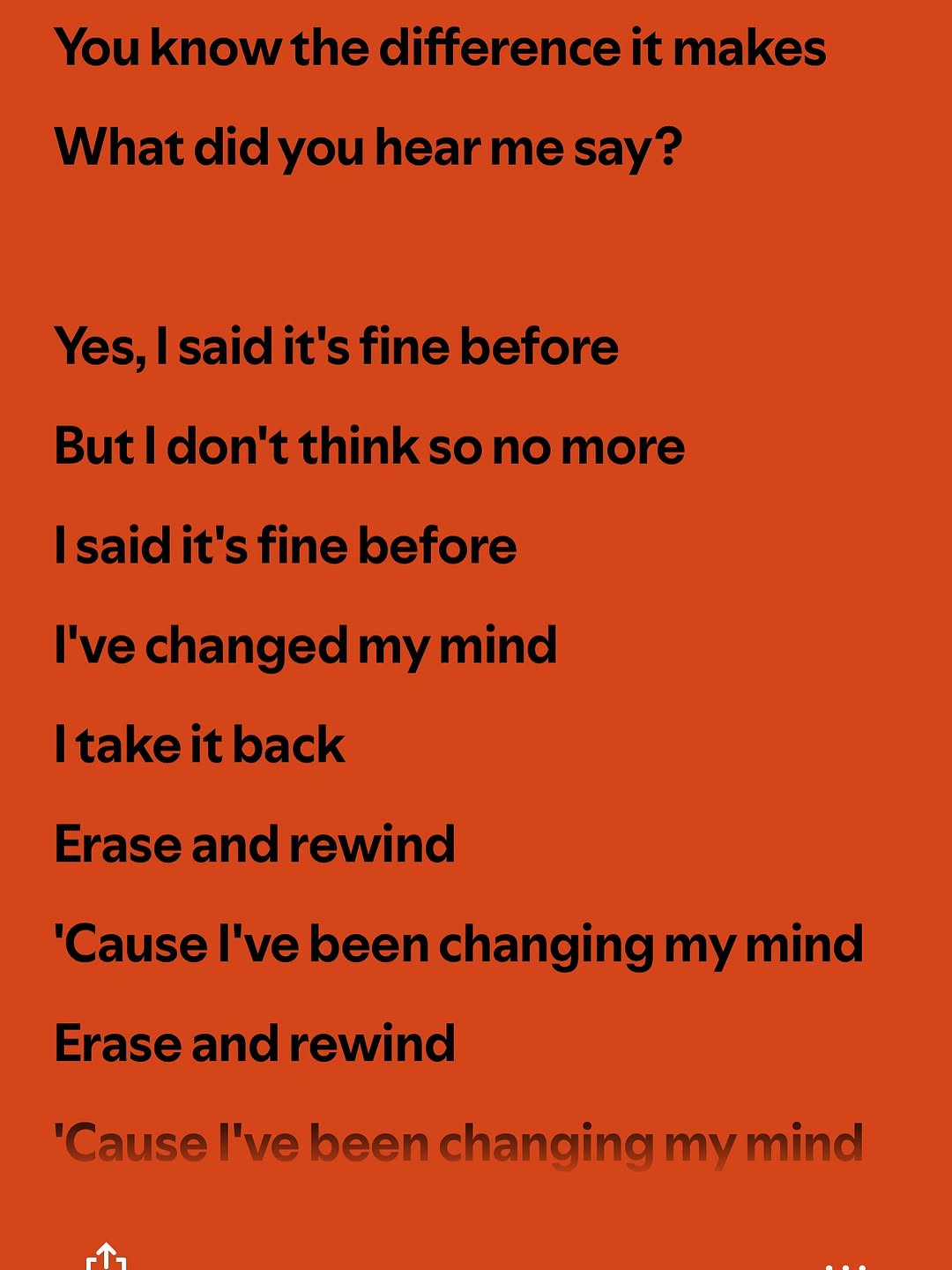The height and width of the screenshot is (1270, 952).
Task: Seek to line 'But I don't think so no more'
Action: pyautogui.click(x=369, y=447)
